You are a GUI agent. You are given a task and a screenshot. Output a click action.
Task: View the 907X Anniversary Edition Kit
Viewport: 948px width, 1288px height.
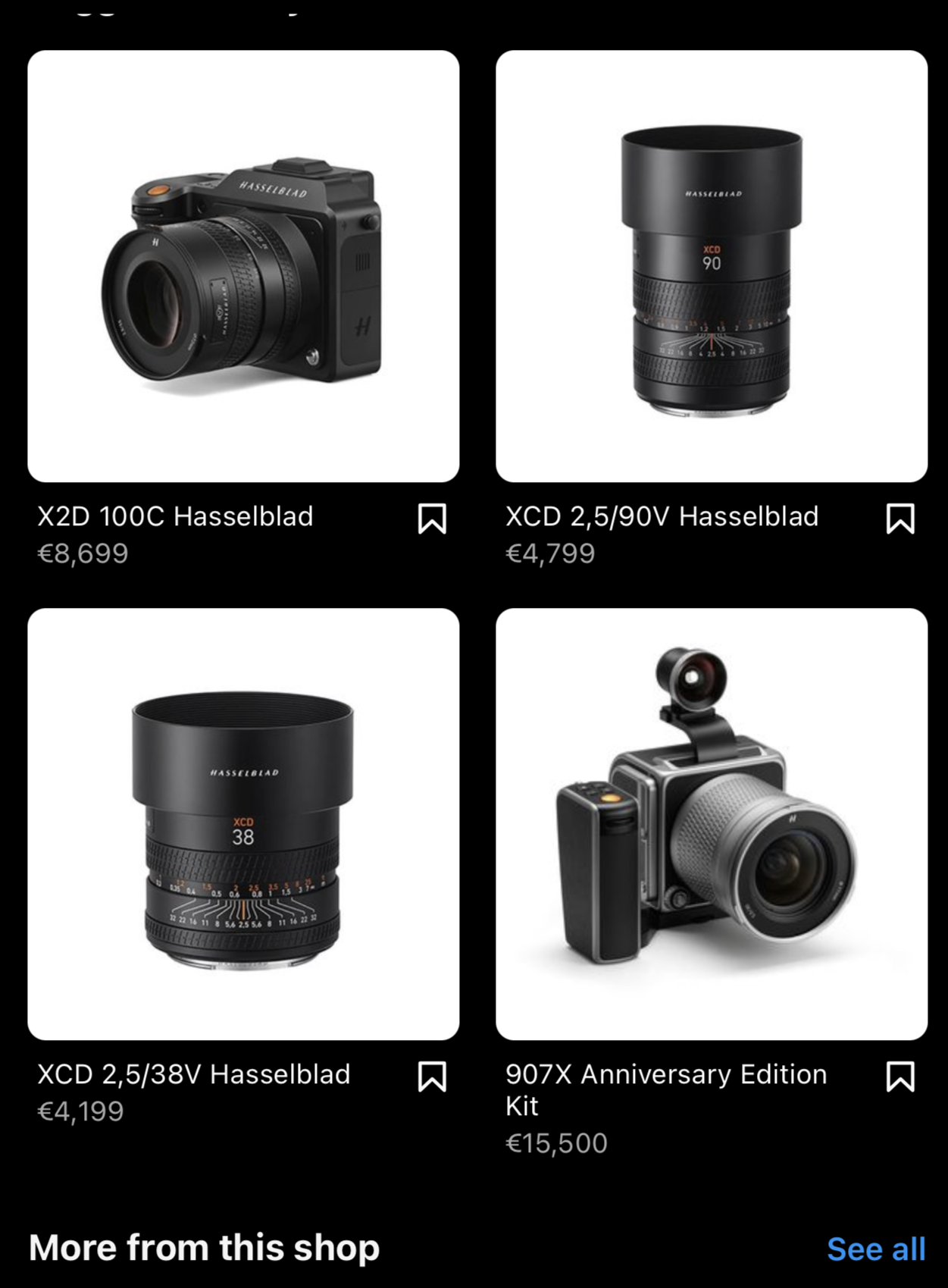(x=711, y=824)
